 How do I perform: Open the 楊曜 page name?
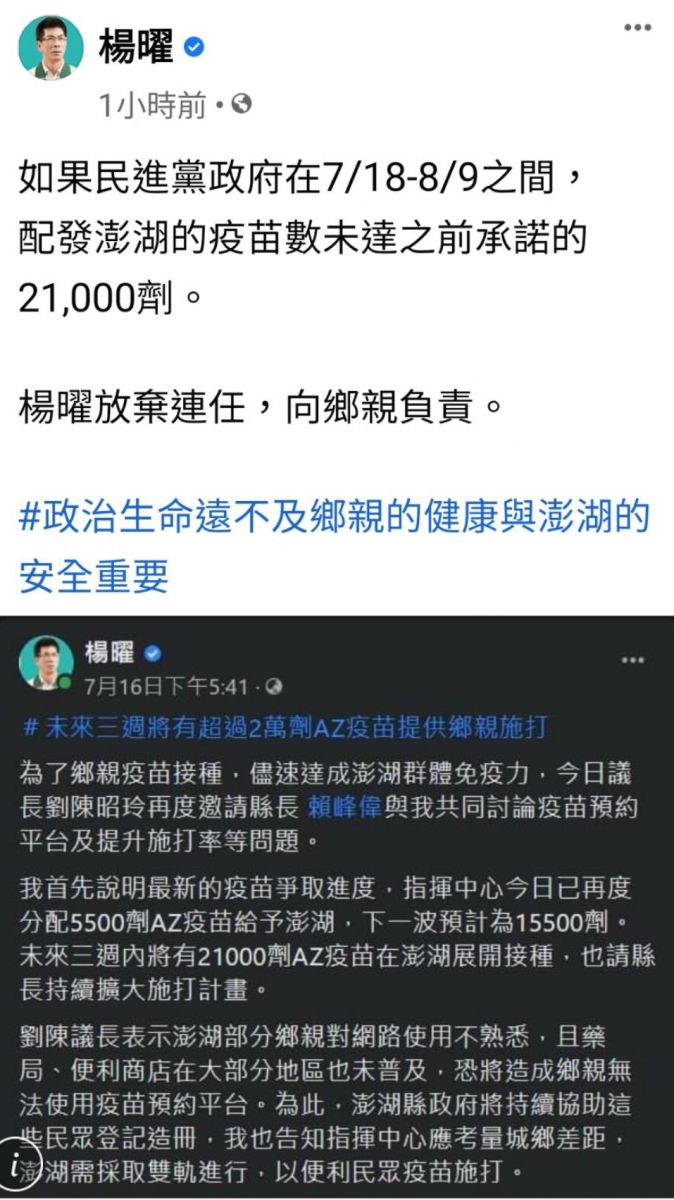tap(135, 46)
